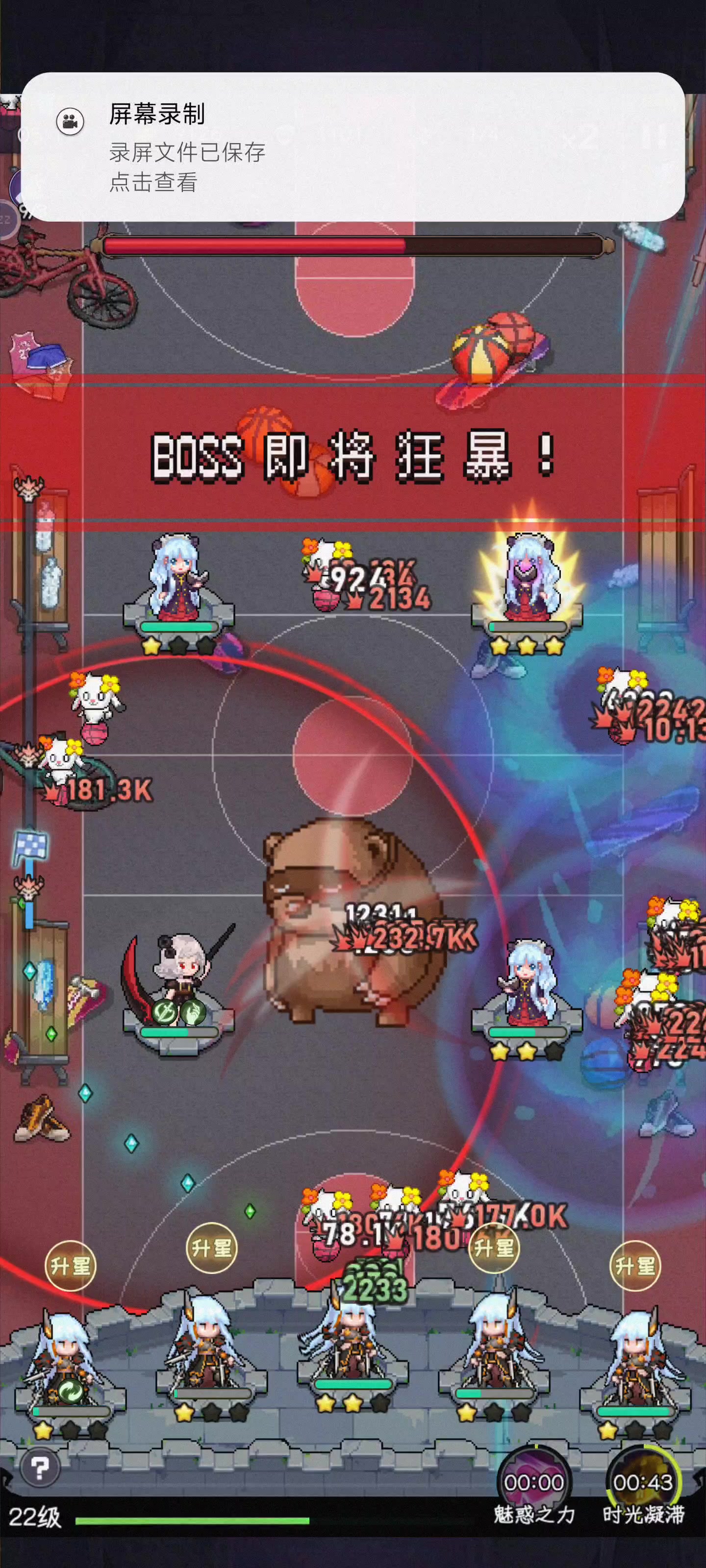706x1568 pixels.
Task: Tap 升星 above the leftmost wall hero
Action: point(70,1266)
